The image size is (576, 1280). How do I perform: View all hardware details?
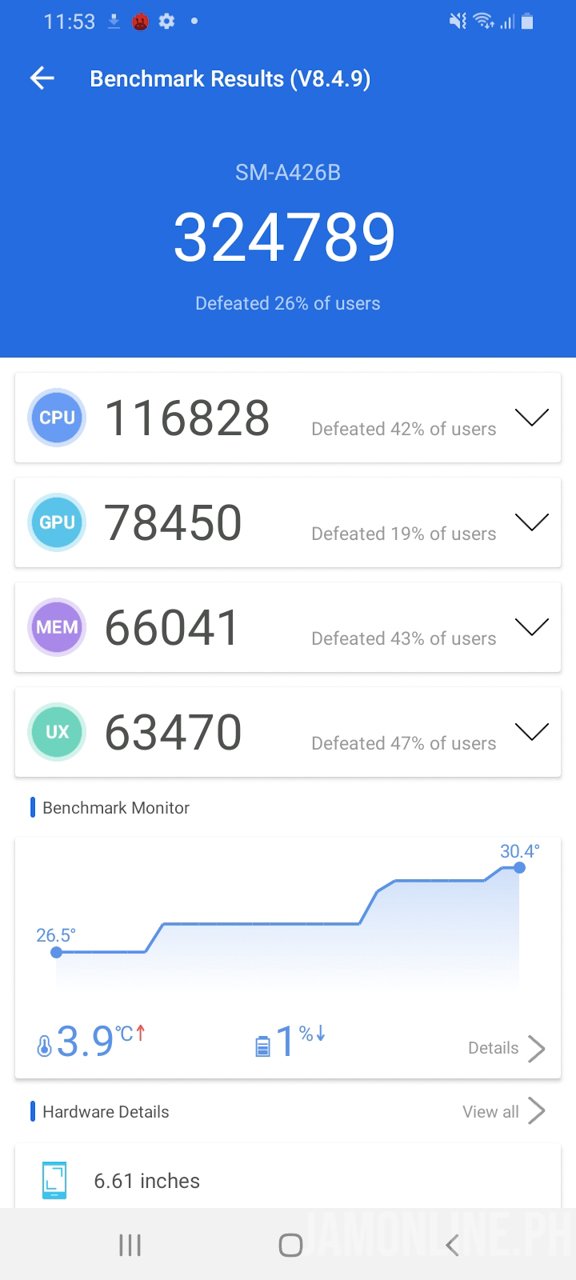504,1111
